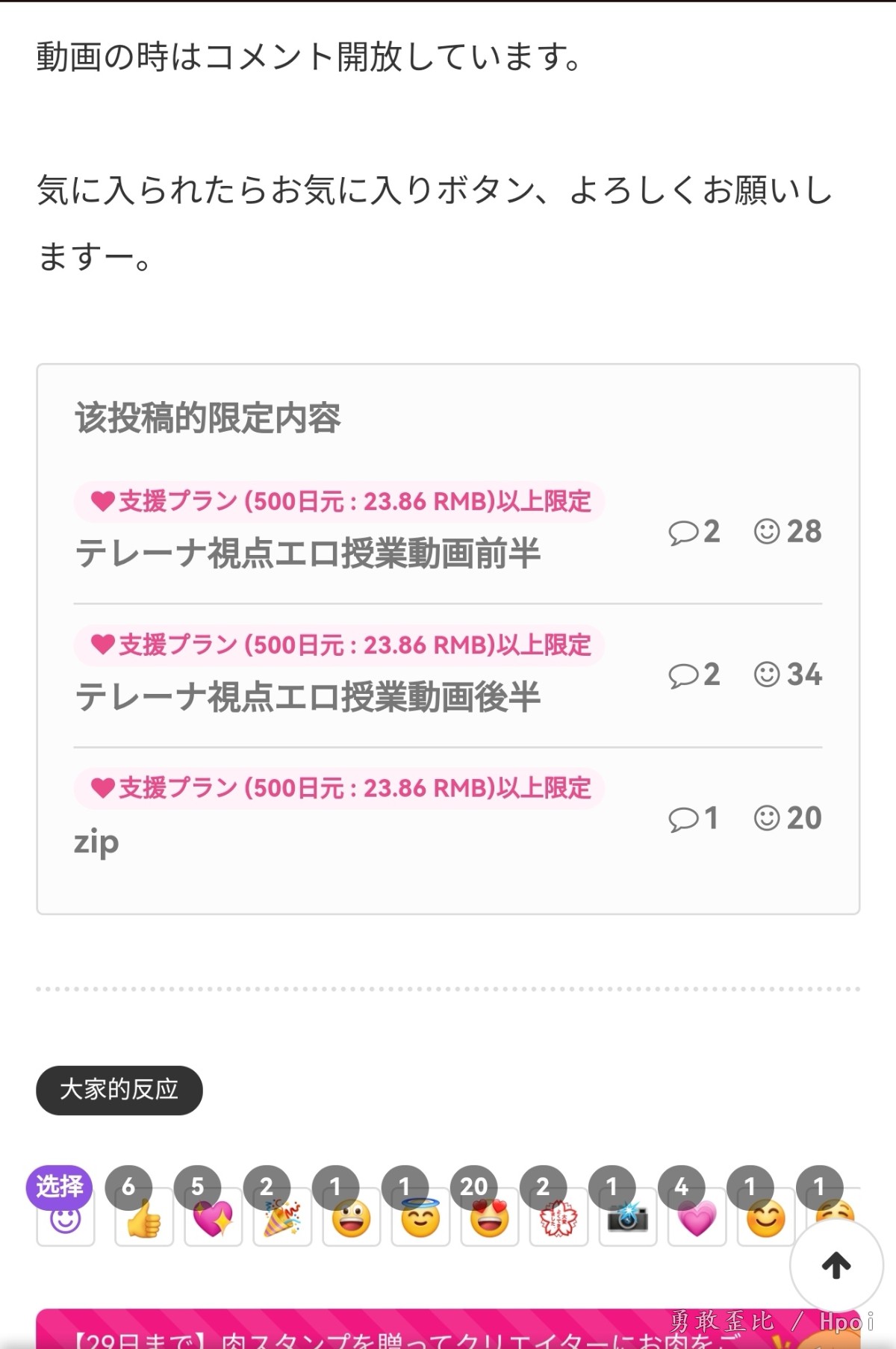This screenshot has height=1349, width=896.
Task: Open the zip limited content row
Action: point(96,842)
